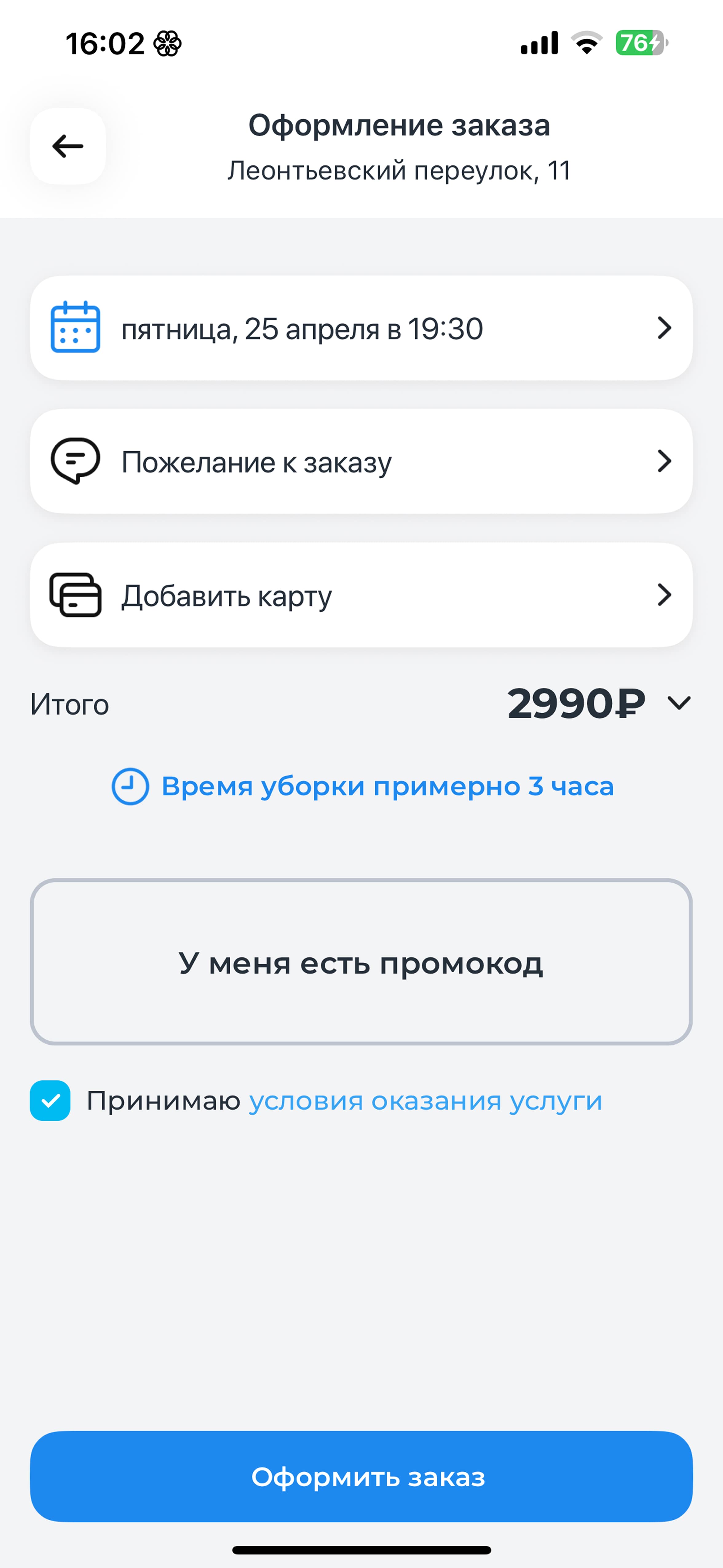
Task: Go back using the arrow button
Action: (x=68, y=146)
